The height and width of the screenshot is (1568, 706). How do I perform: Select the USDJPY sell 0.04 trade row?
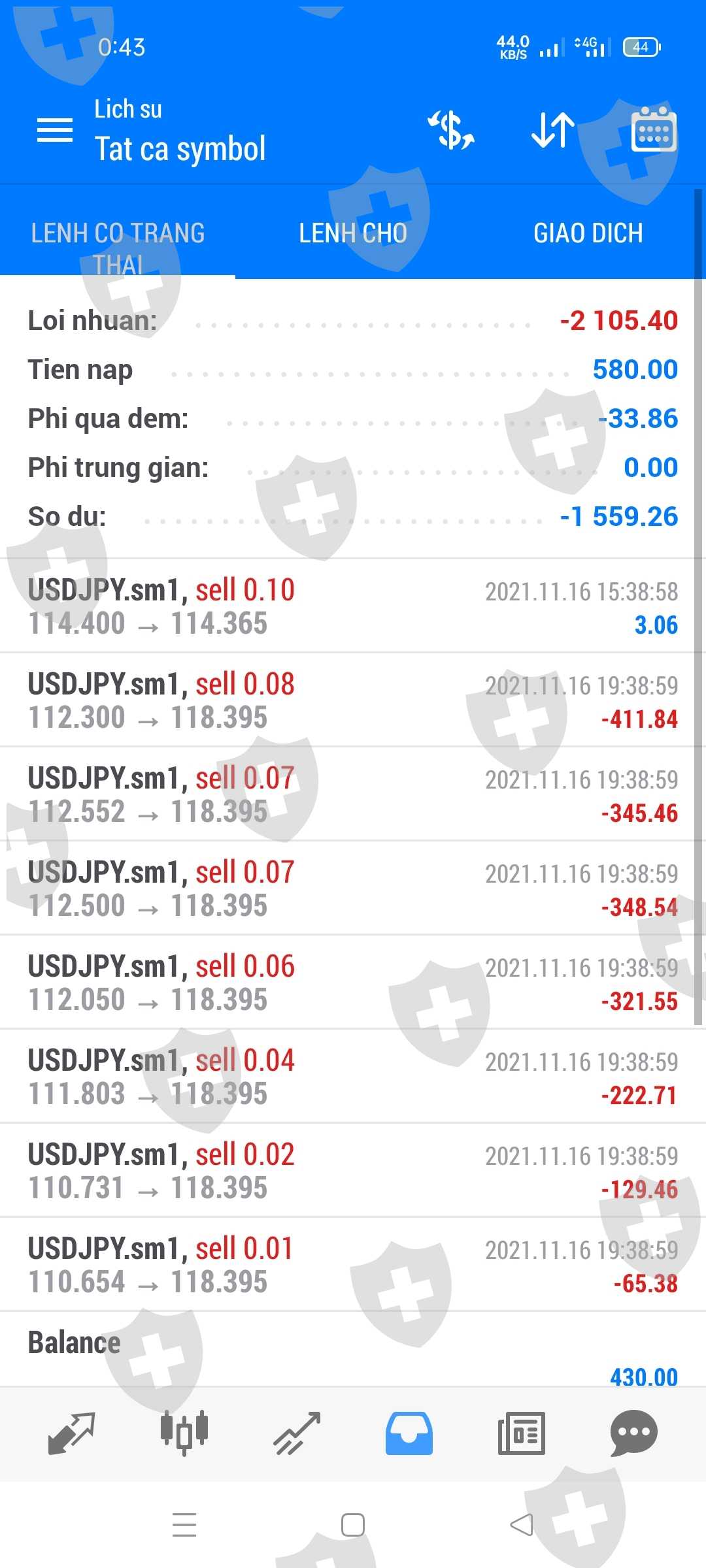coord(353,1077)
